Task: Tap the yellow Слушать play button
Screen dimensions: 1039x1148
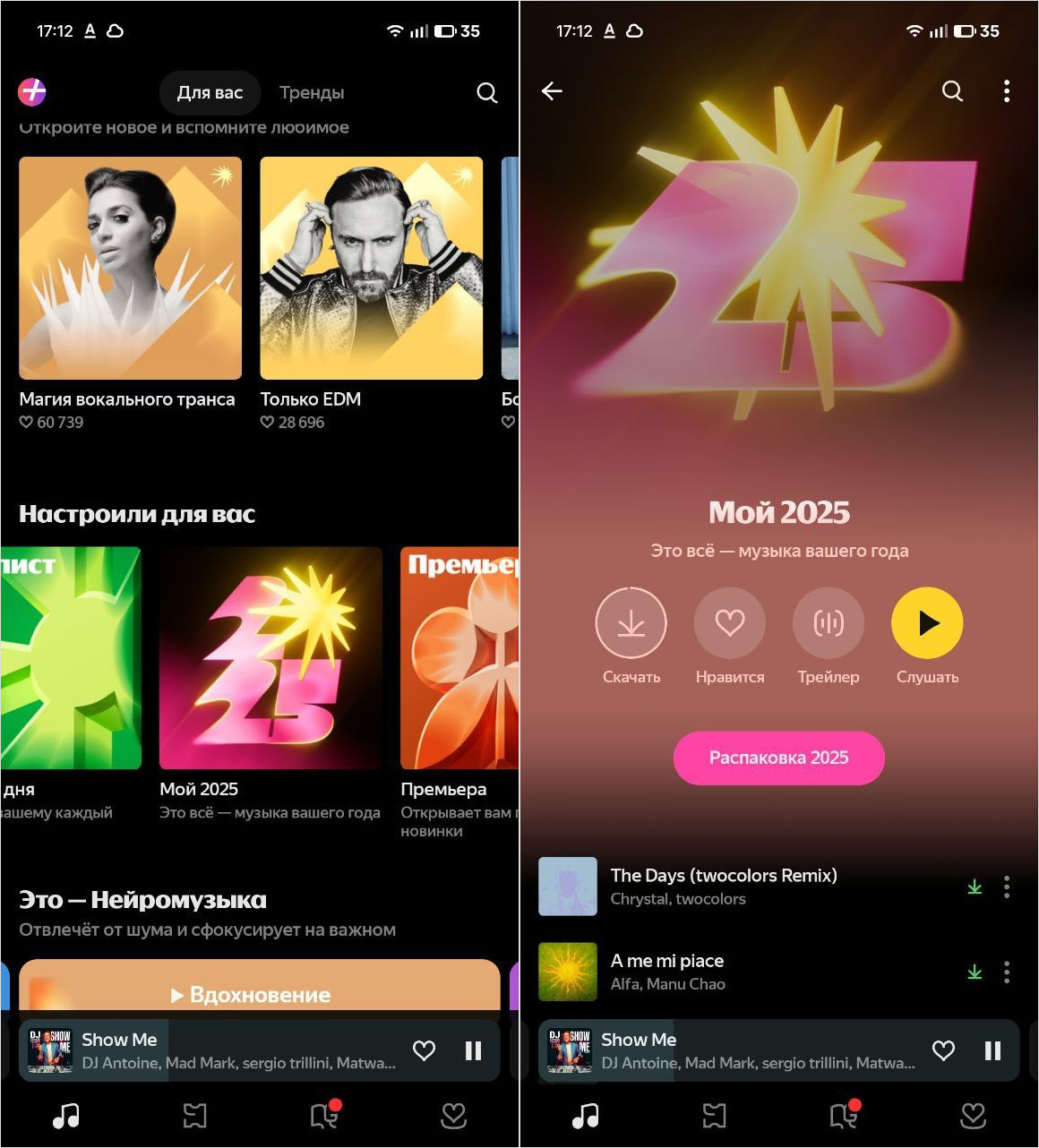Action: tap(926, 623)
